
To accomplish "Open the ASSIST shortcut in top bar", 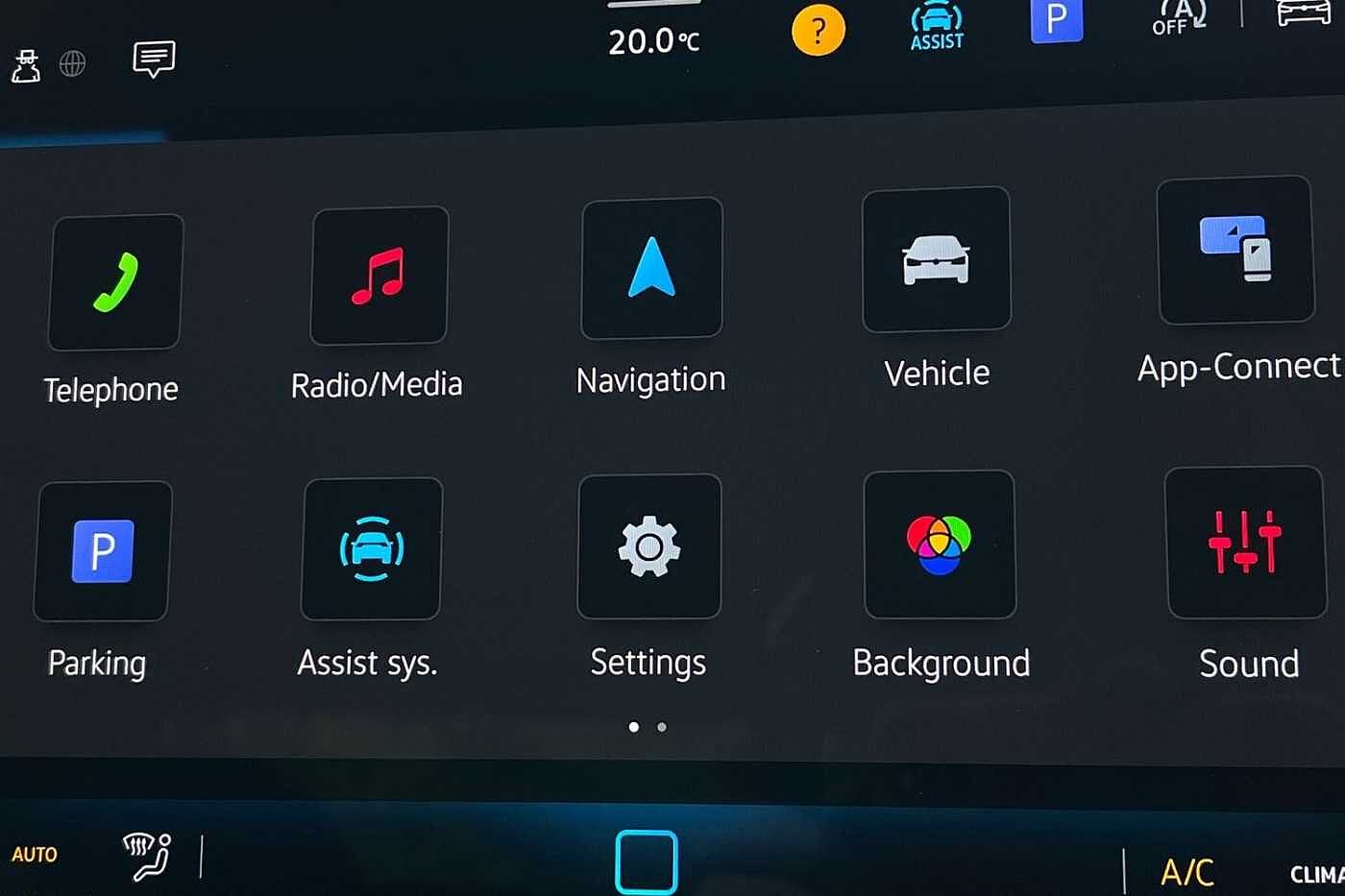I will pyautogui.click(x=937, y=27).
